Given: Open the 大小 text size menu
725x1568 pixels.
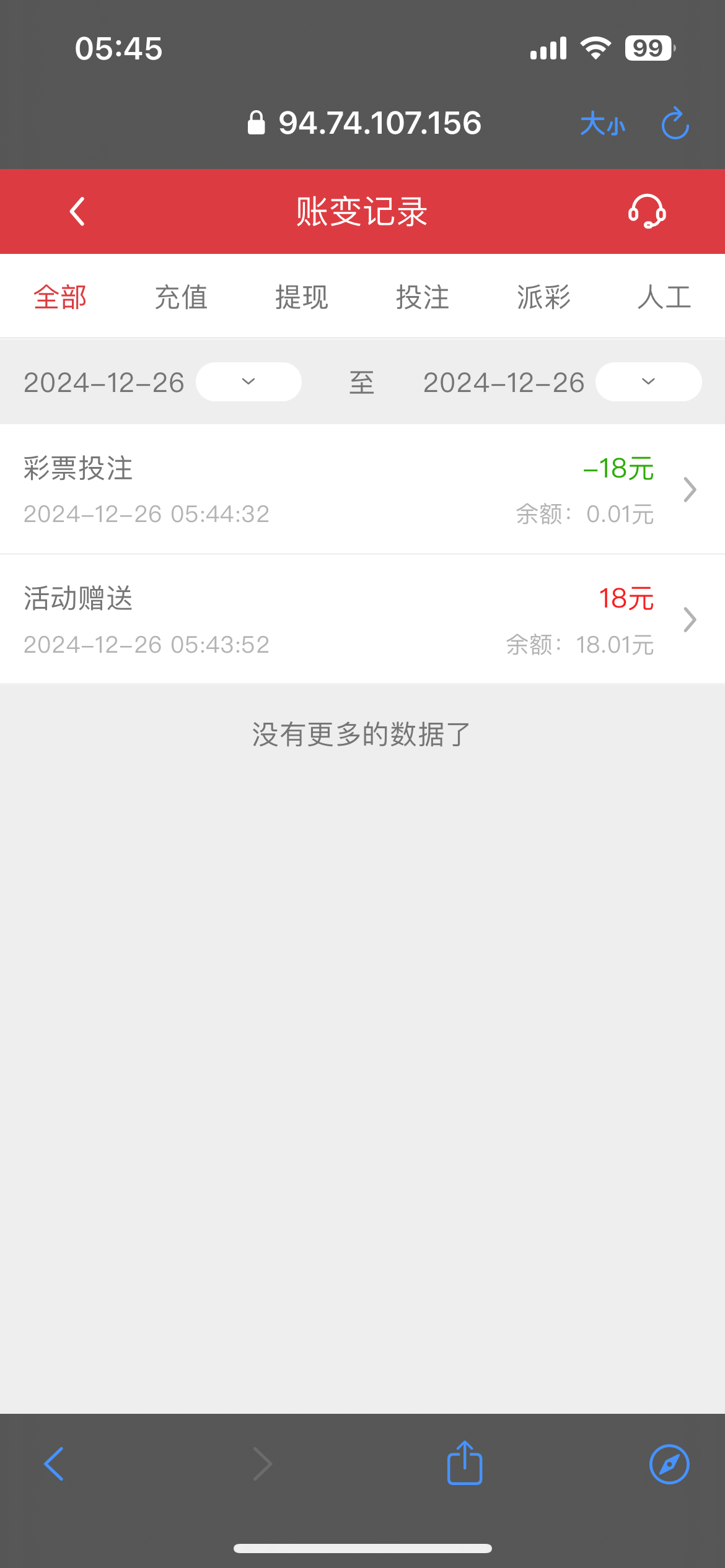Looking at the screenshot, I should point(602,124).
